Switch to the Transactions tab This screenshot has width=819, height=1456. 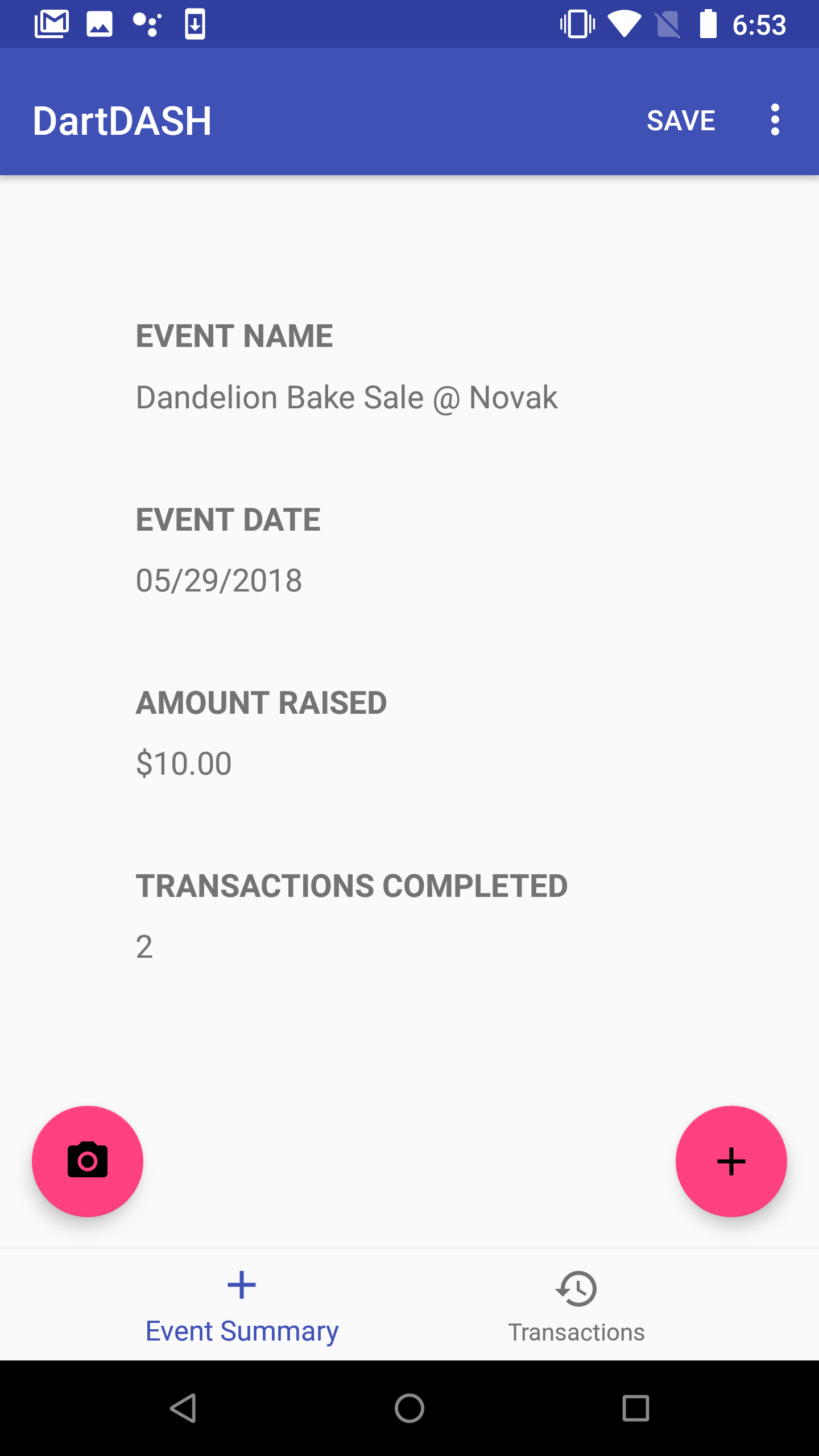coord(576,1306)
